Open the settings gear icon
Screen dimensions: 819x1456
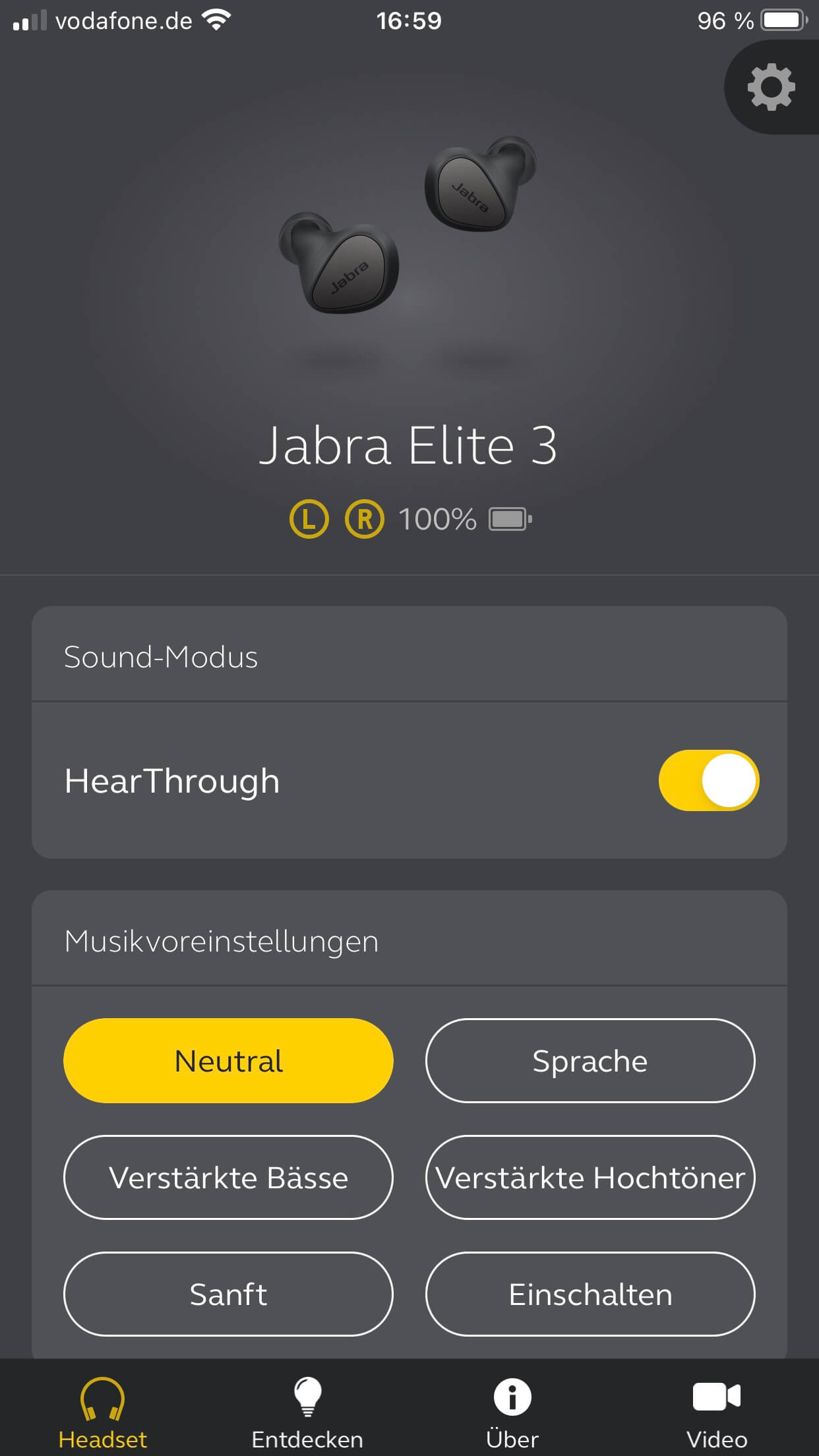tap(771, 87)
